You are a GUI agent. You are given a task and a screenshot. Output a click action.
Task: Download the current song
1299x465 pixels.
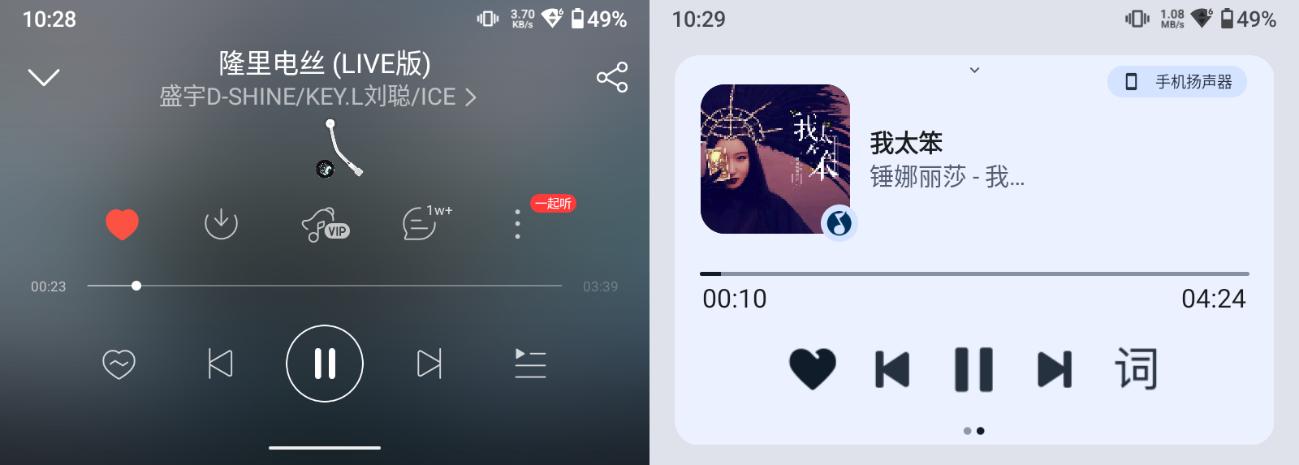coord(221,224)
